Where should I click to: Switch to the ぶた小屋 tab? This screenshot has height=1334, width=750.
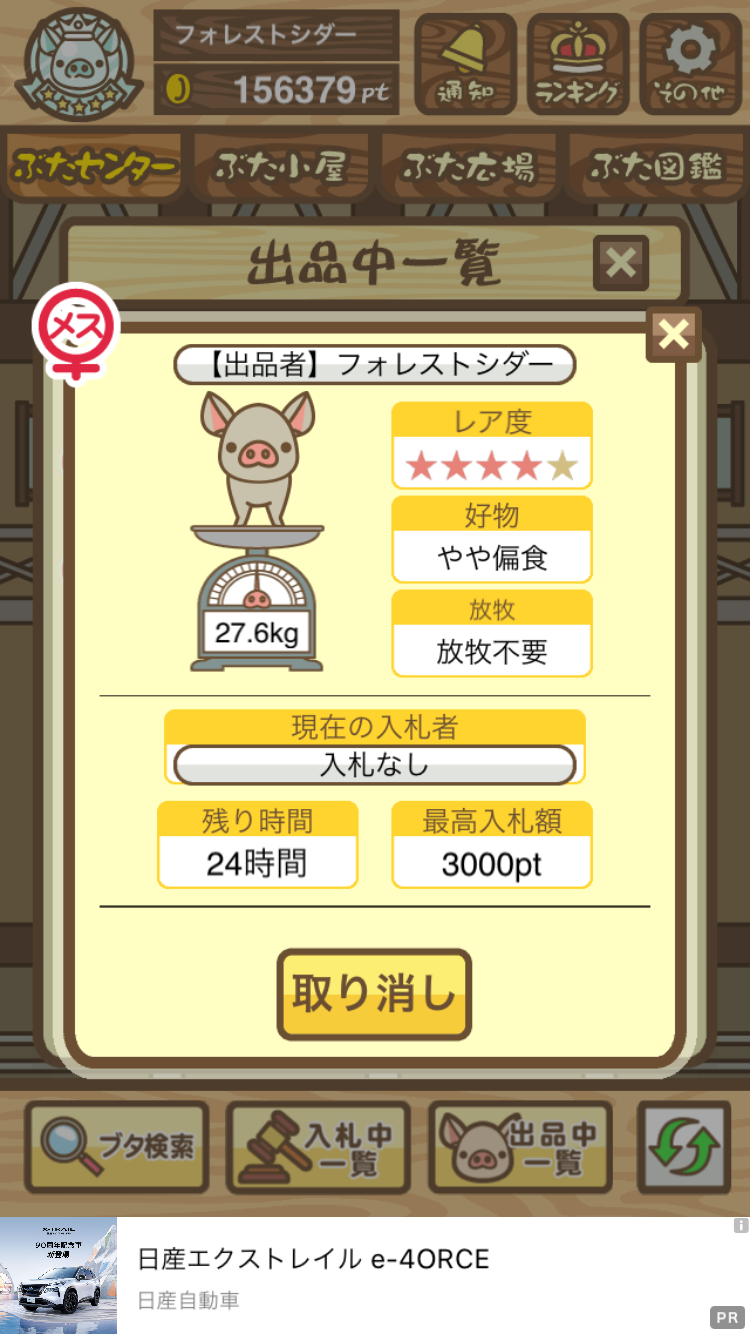pyautogui.click(x=281, y=167)
